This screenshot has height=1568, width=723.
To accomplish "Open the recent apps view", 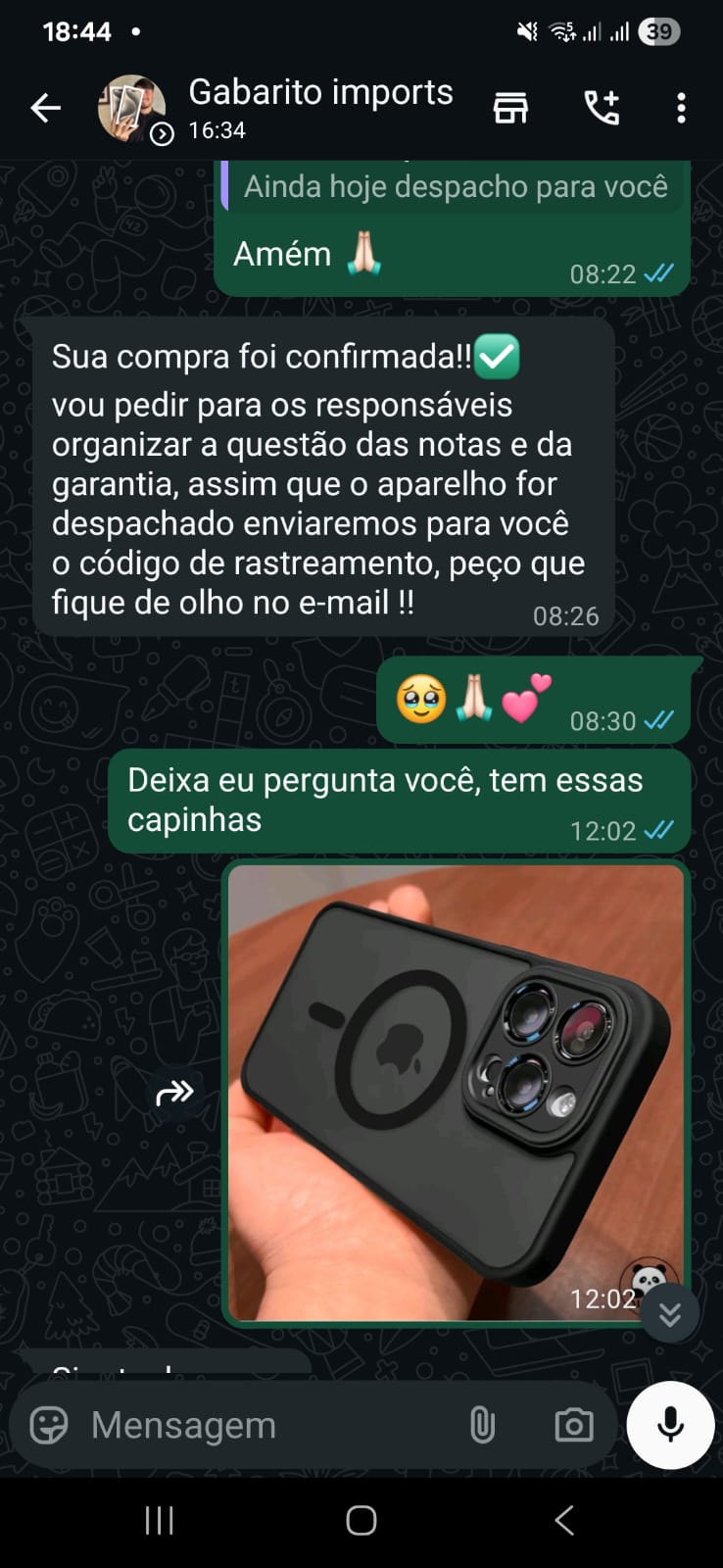I will coord(159,1520).
